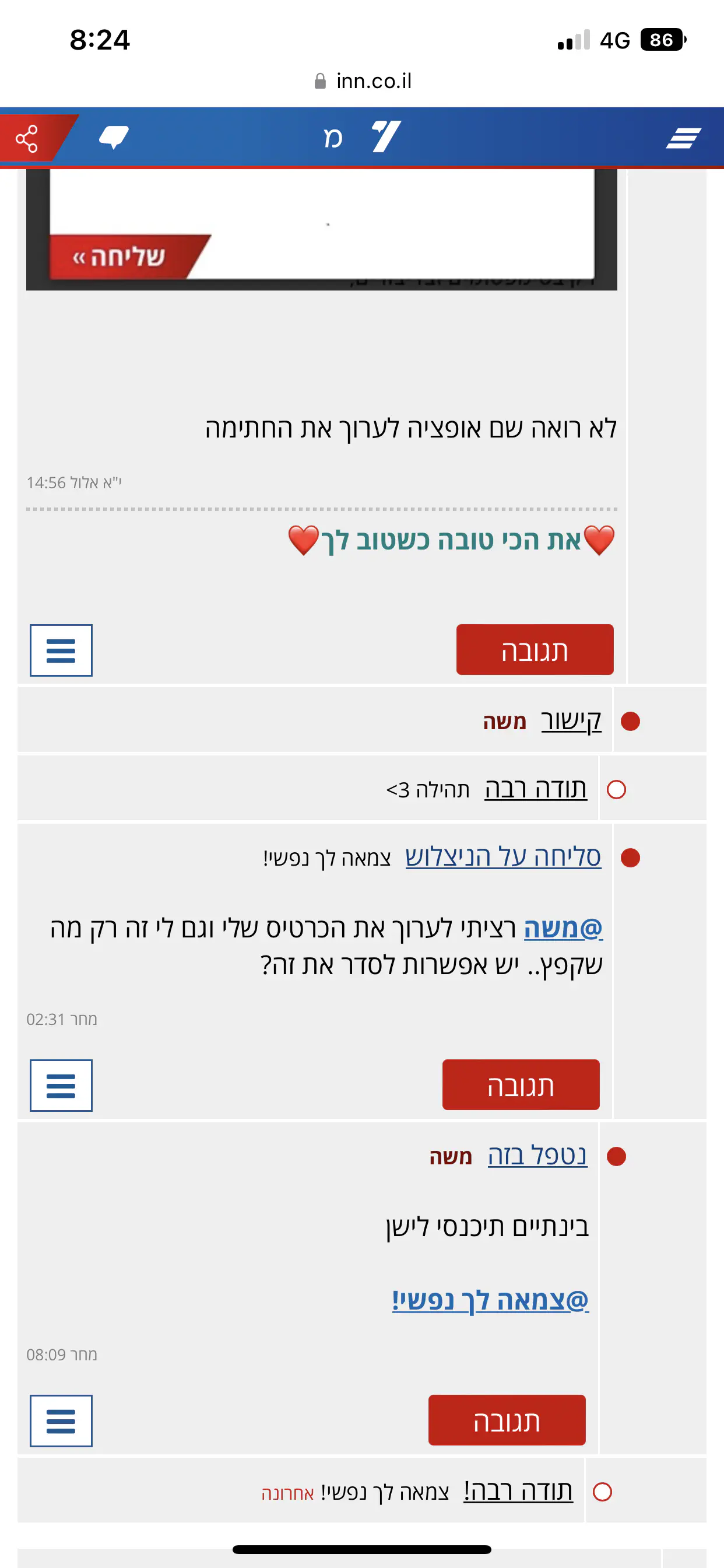Reply to the 'נטפל בזה' post

[x=506, y=1420]
